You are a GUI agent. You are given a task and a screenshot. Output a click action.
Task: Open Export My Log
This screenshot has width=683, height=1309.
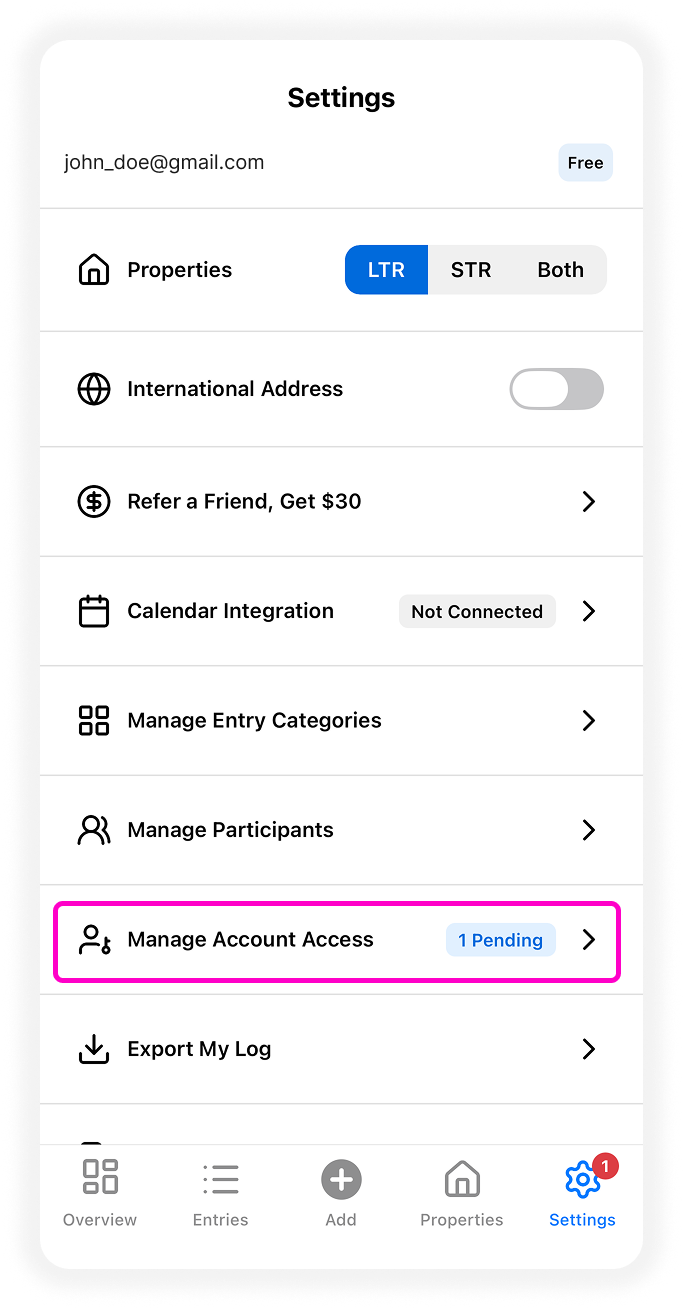340,1049
